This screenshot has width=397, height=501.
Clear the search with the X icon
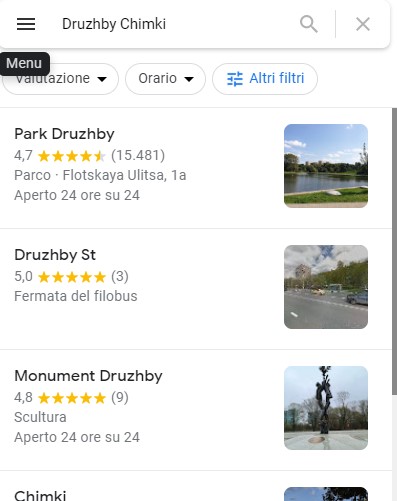(x=363, y=24)
